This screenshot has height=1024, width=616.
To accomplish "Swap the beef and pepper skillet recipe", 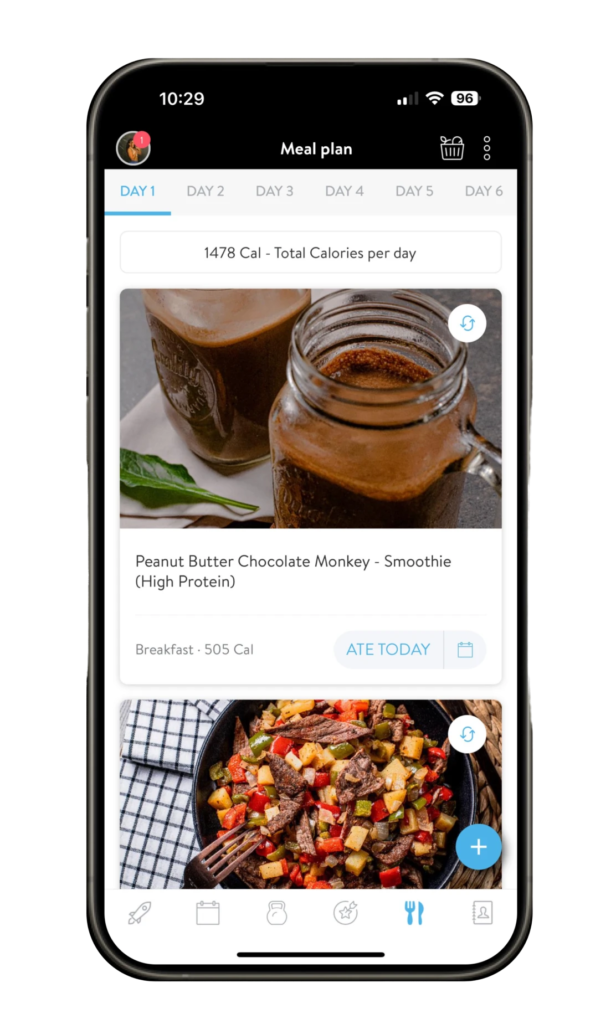I will click(x=467, y=735).
